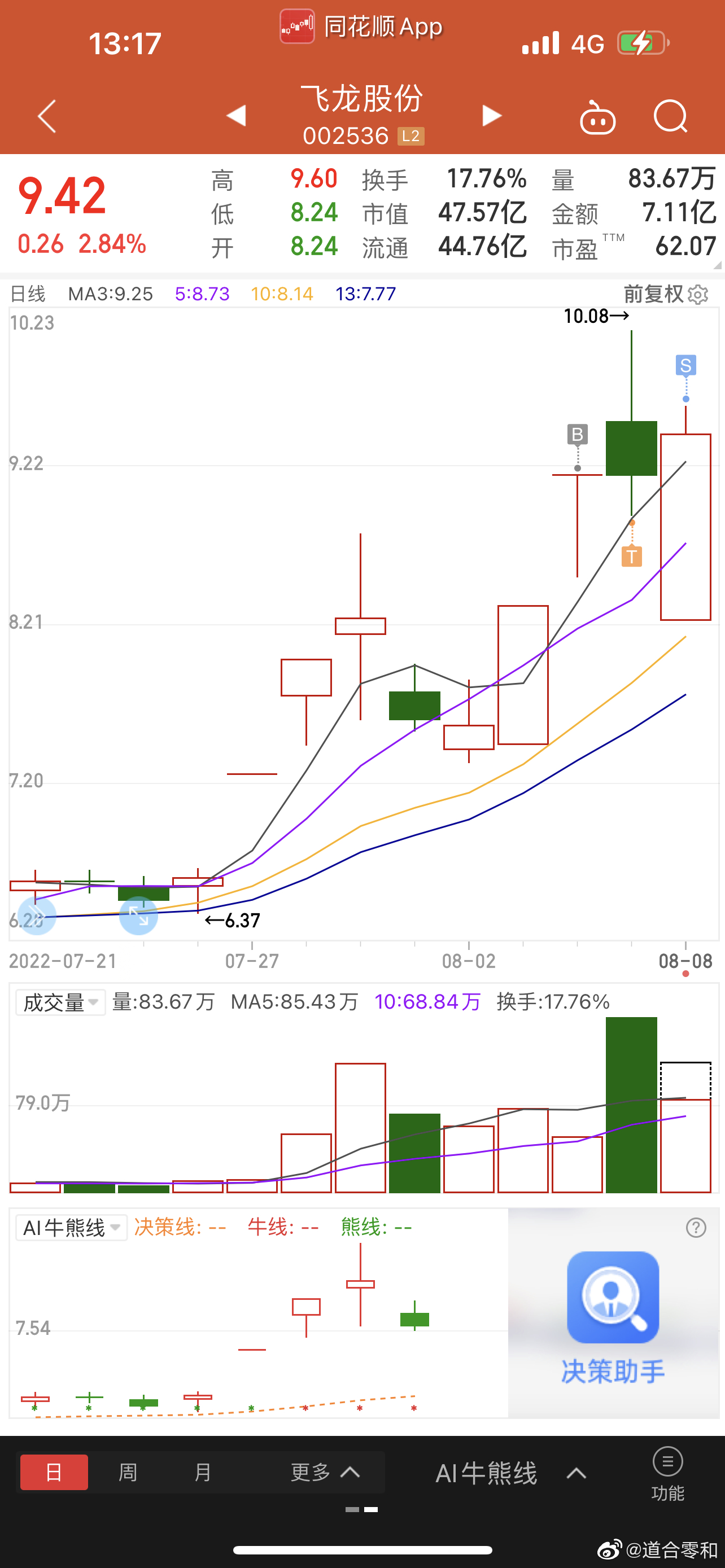Screen dimensions: 725x1568
Task: Switch to the 月 monthly tab
Action: (x=203, y=1473)
